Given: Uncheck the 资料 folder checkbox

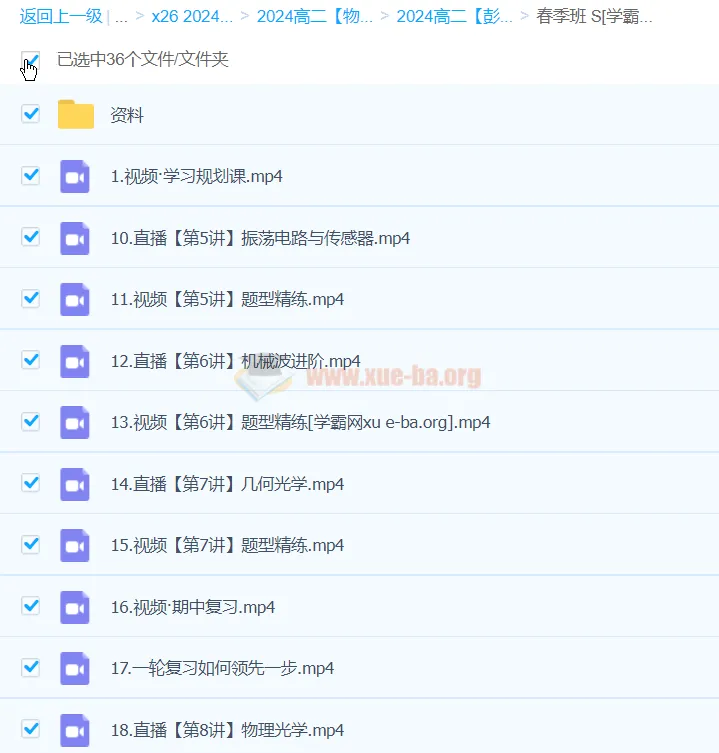Looking at the screenshot, I should click(31, 114).
